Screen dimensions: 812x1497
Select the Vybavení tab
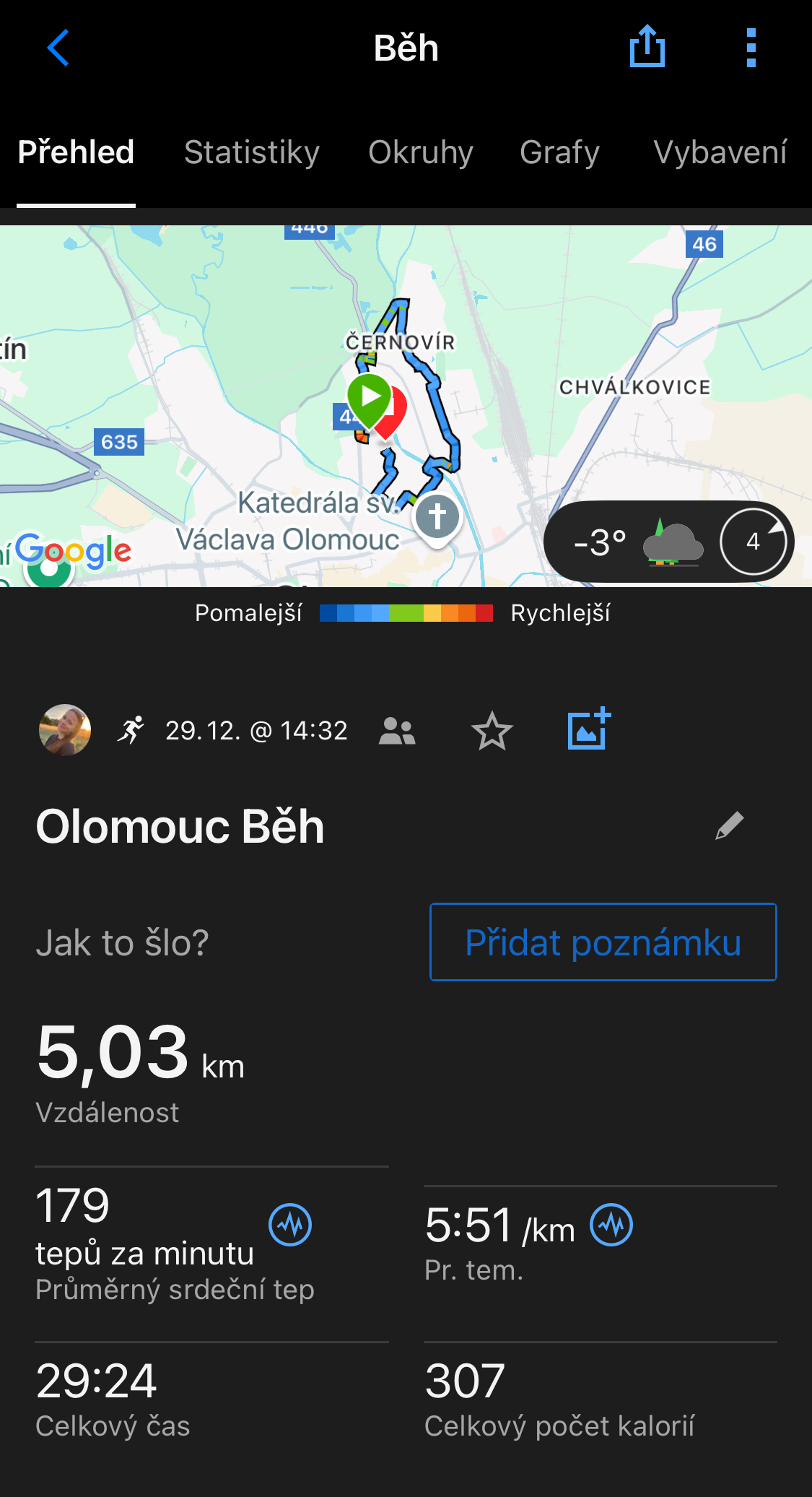(x=720, y=152)
